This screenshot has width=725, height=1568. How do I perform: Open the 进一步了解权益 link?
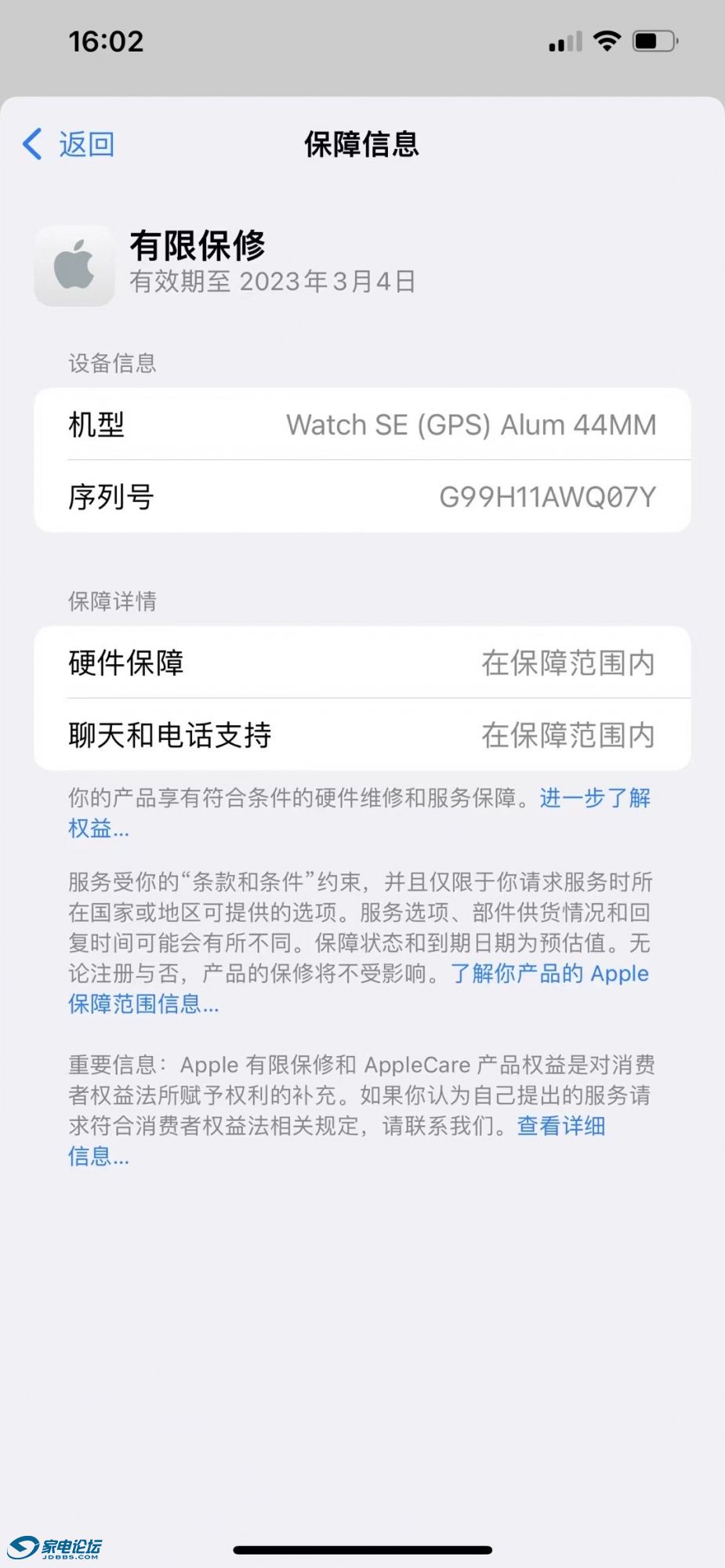tap(594, 798)
